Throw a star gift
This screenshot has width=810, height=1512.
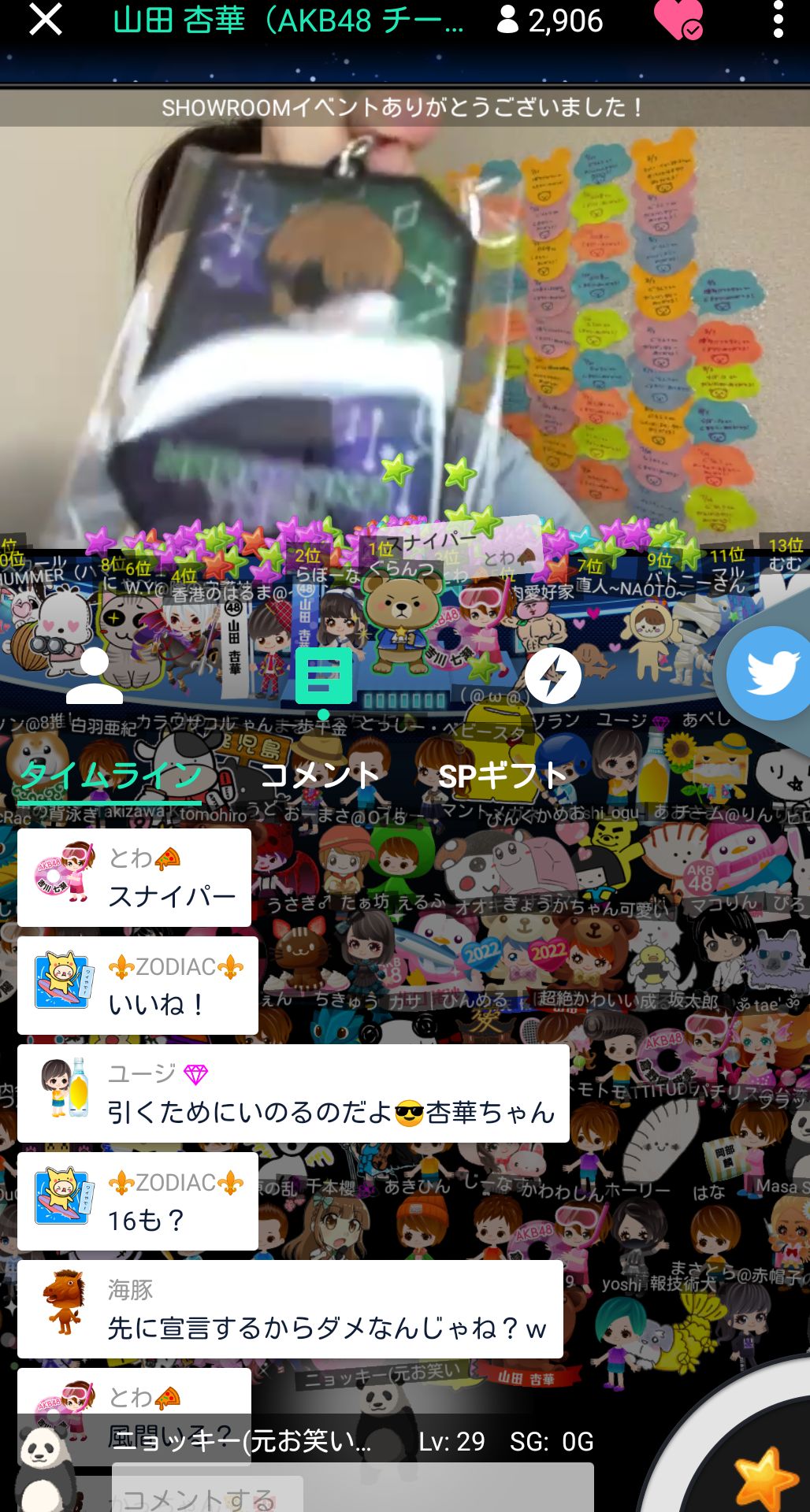pyautogui.click(x=760, y=1477)
